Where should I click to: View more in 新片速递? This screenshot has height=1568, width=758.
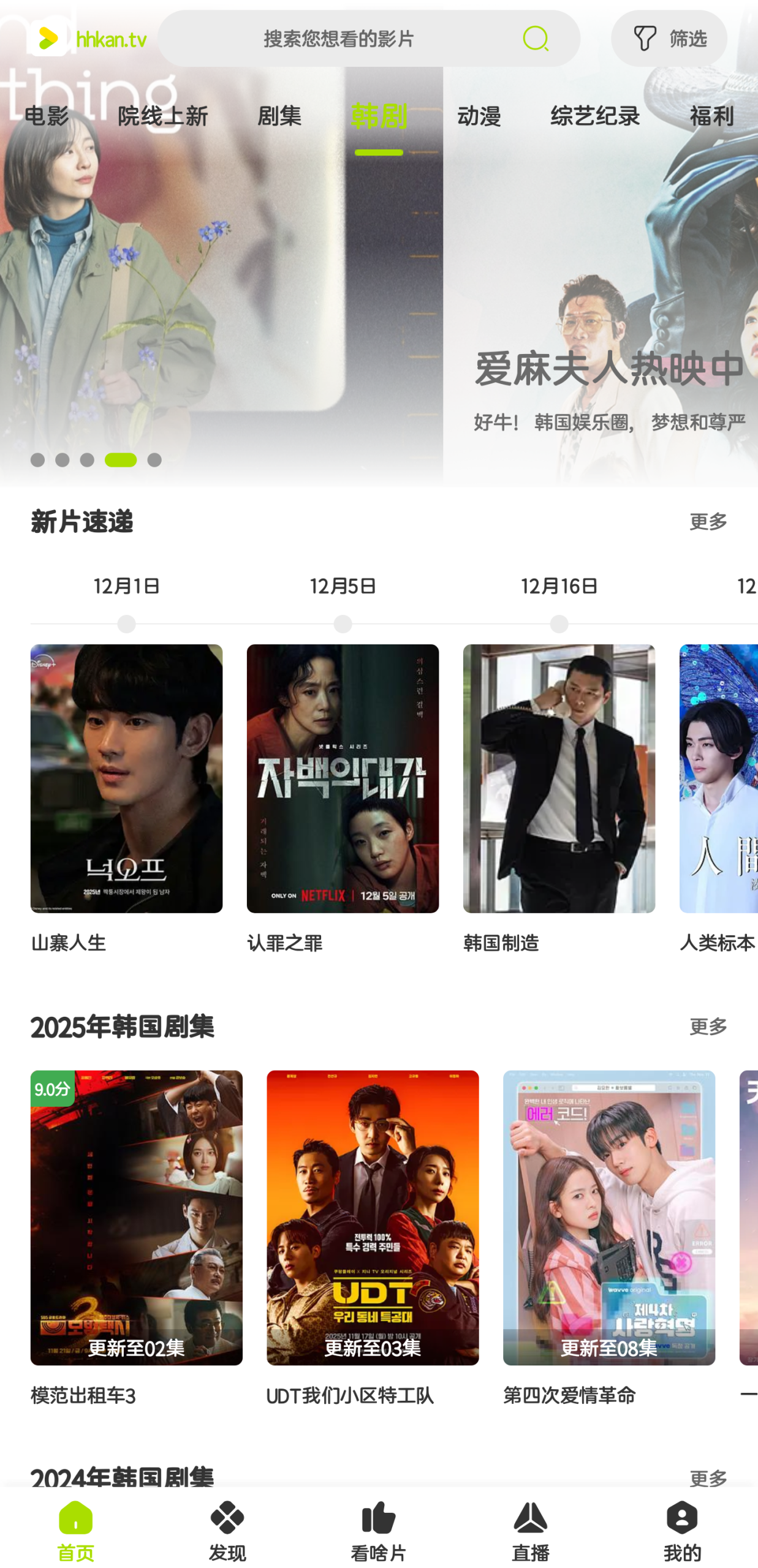click(x=708, y=522)
